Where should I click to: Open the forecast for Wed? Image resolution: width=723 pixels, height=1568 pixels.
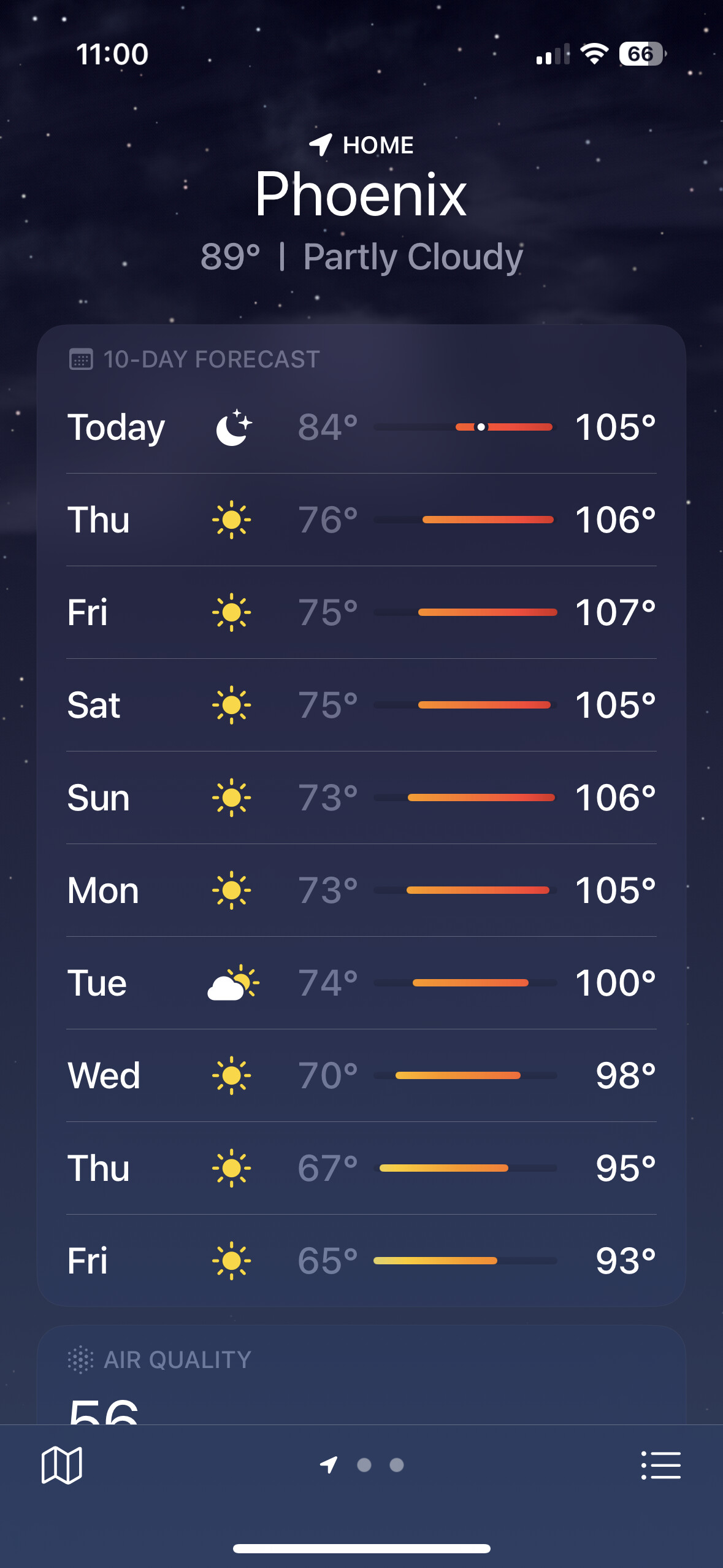[361, 1075]
